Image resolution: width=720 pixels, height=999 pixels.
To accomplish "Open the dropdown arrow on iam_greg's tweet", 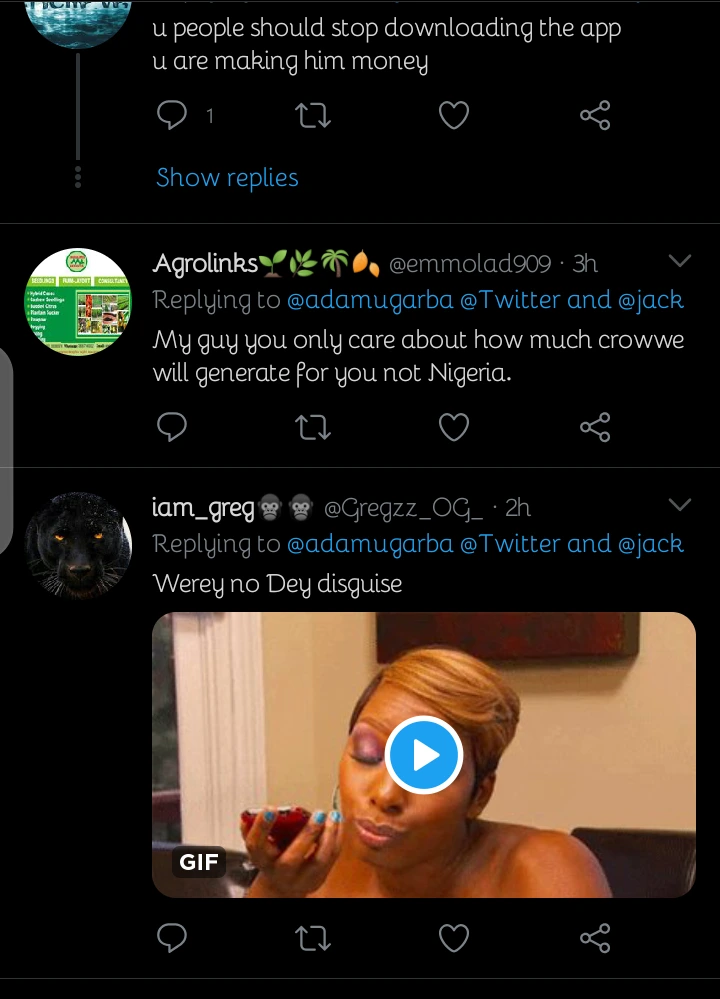I will click(x=680, y=504).
